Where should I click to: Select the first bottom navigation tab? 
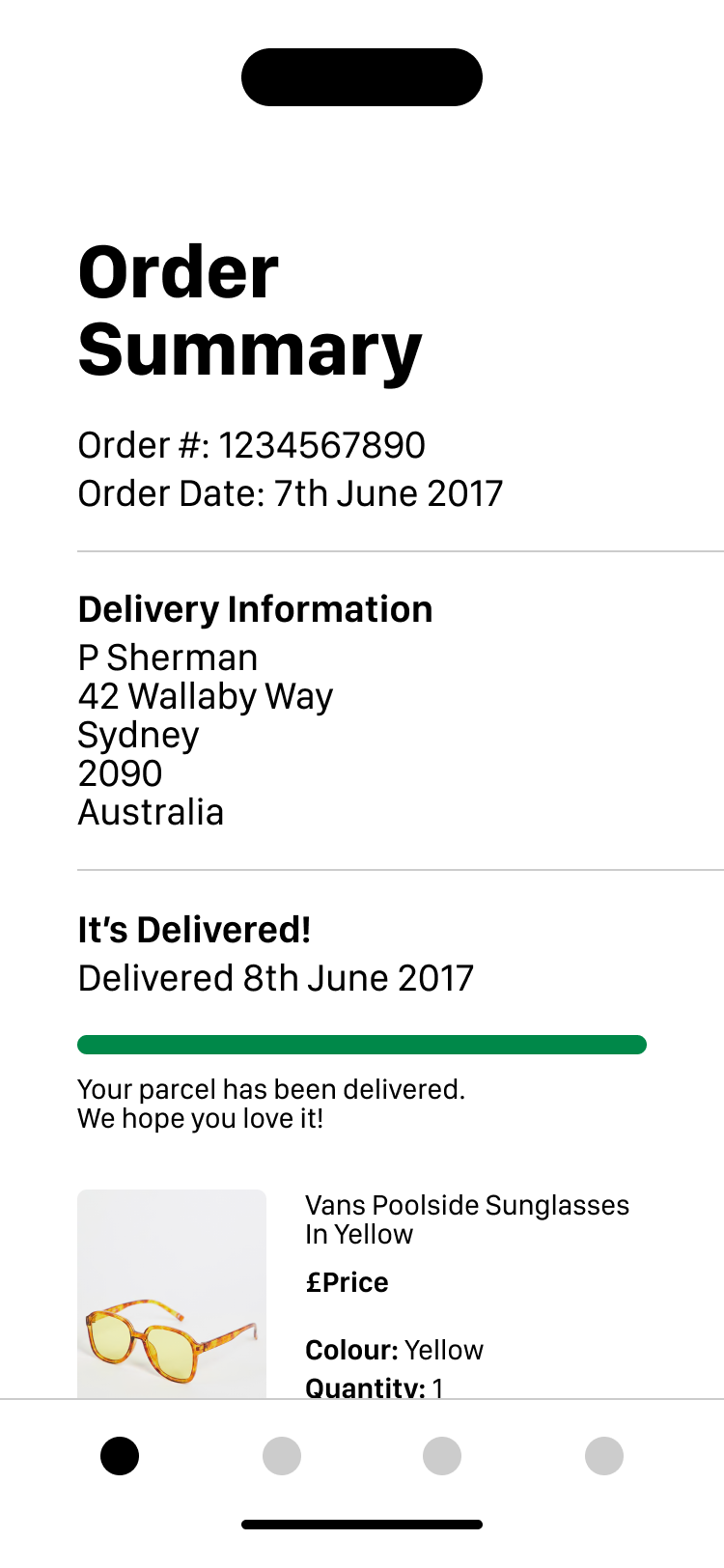120,1456
